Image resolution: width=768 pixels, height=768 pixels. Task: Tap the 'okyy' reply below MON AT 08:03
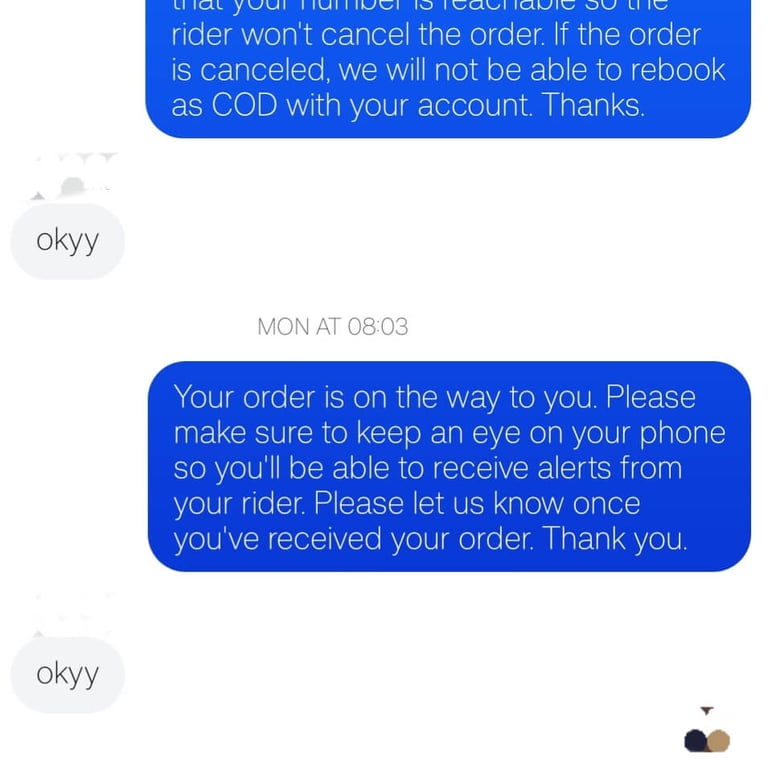click(68, 675)
